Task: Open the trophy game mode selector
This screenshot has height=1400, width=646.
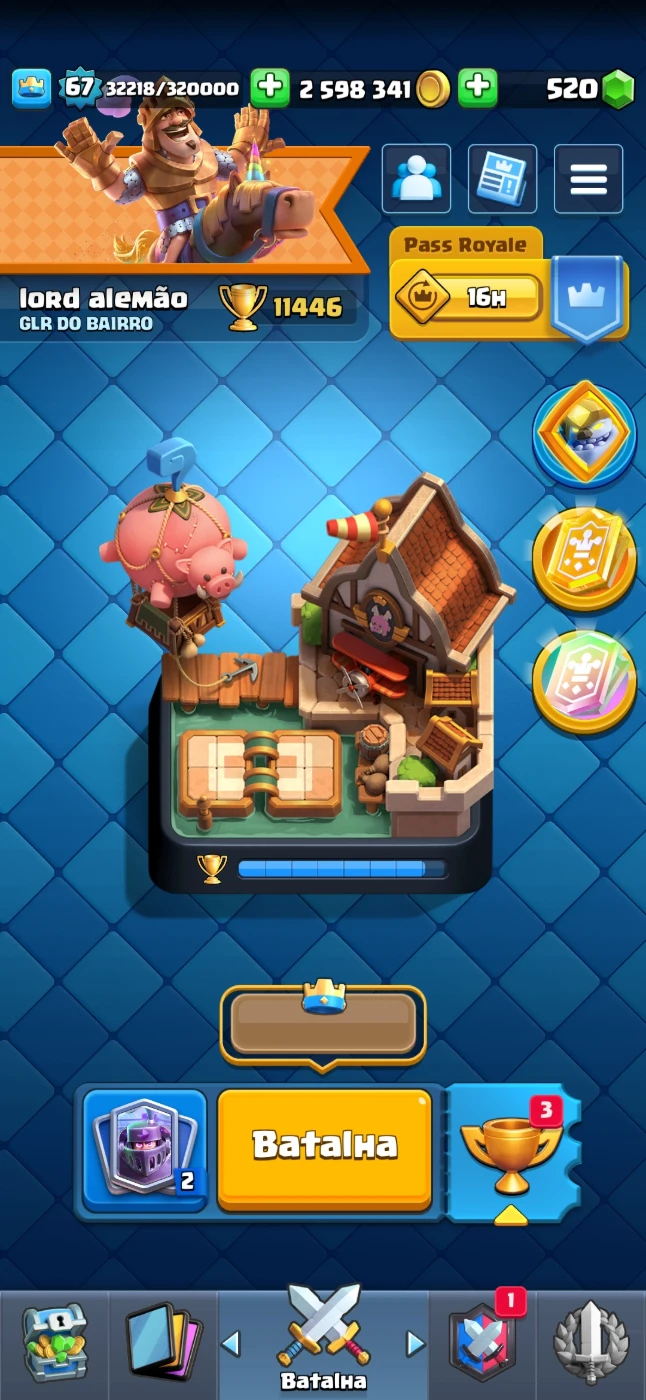Action: pos(512,1150)
